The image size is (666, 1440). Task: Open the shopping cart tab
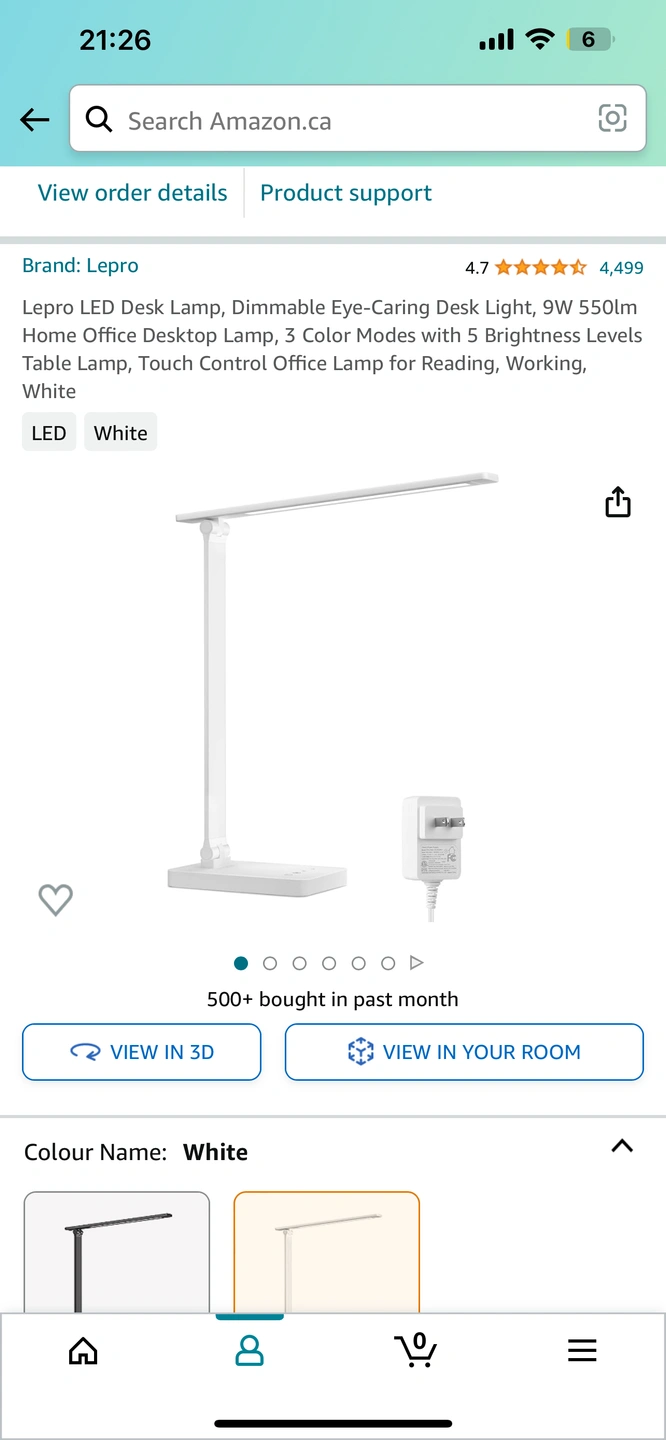click(415, 1350)
